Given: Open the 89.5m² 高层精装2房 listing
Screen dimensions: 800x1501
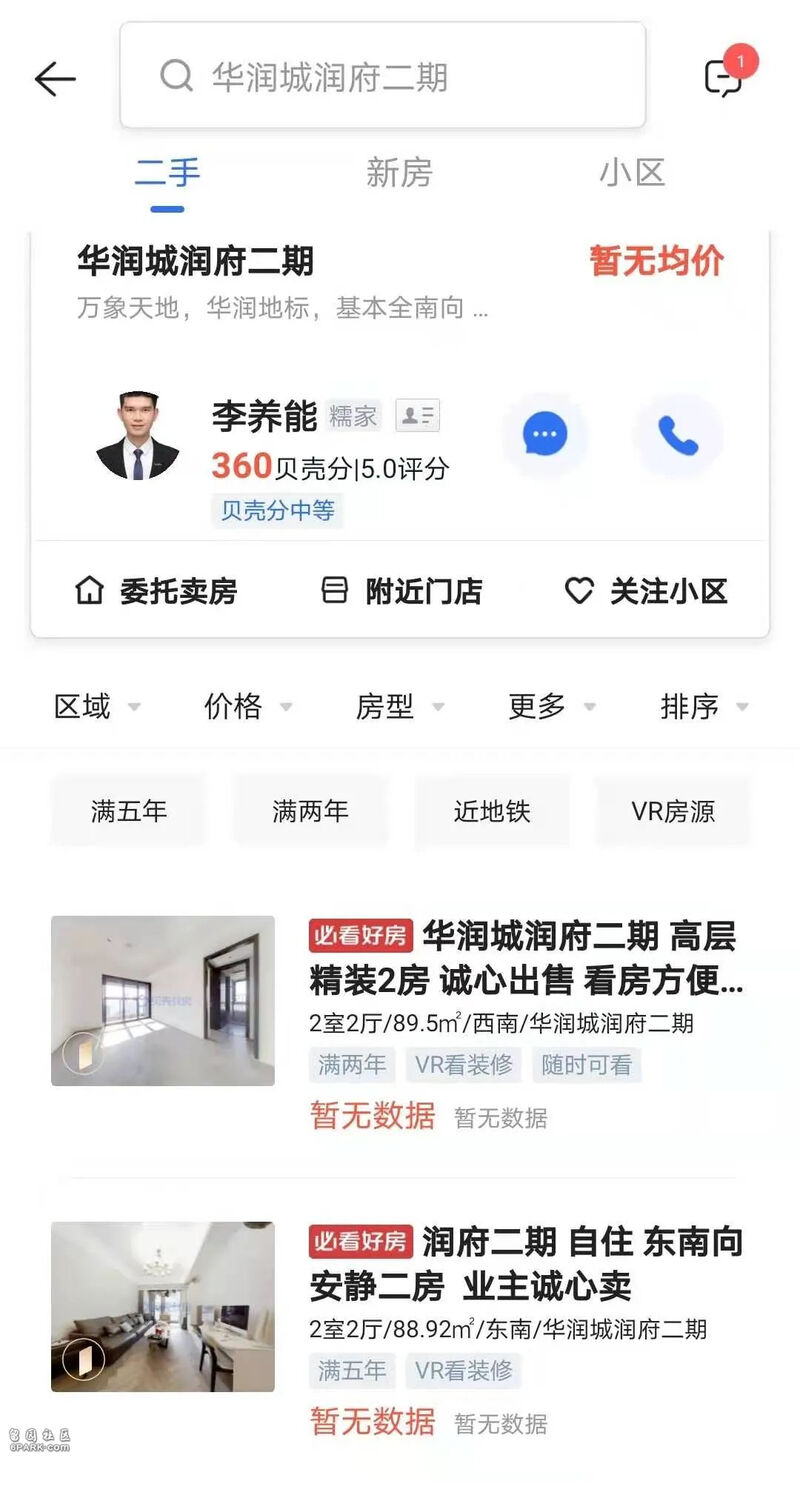Looking at the screenshot, I should click(400, 1026).
